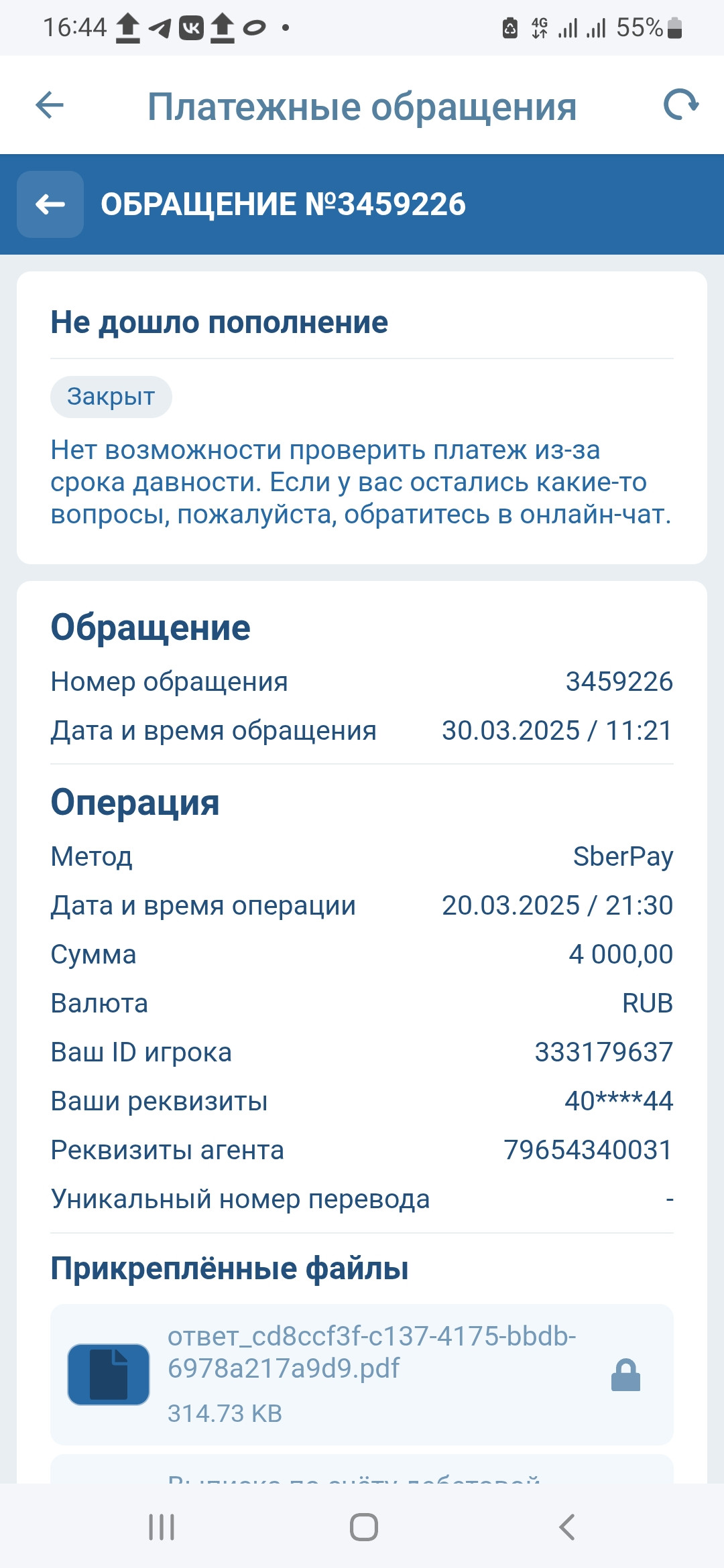Go back from Платежные обращения screen
Image resolution: width=724 pixels, height=1568 pixels.
(50, 105)
